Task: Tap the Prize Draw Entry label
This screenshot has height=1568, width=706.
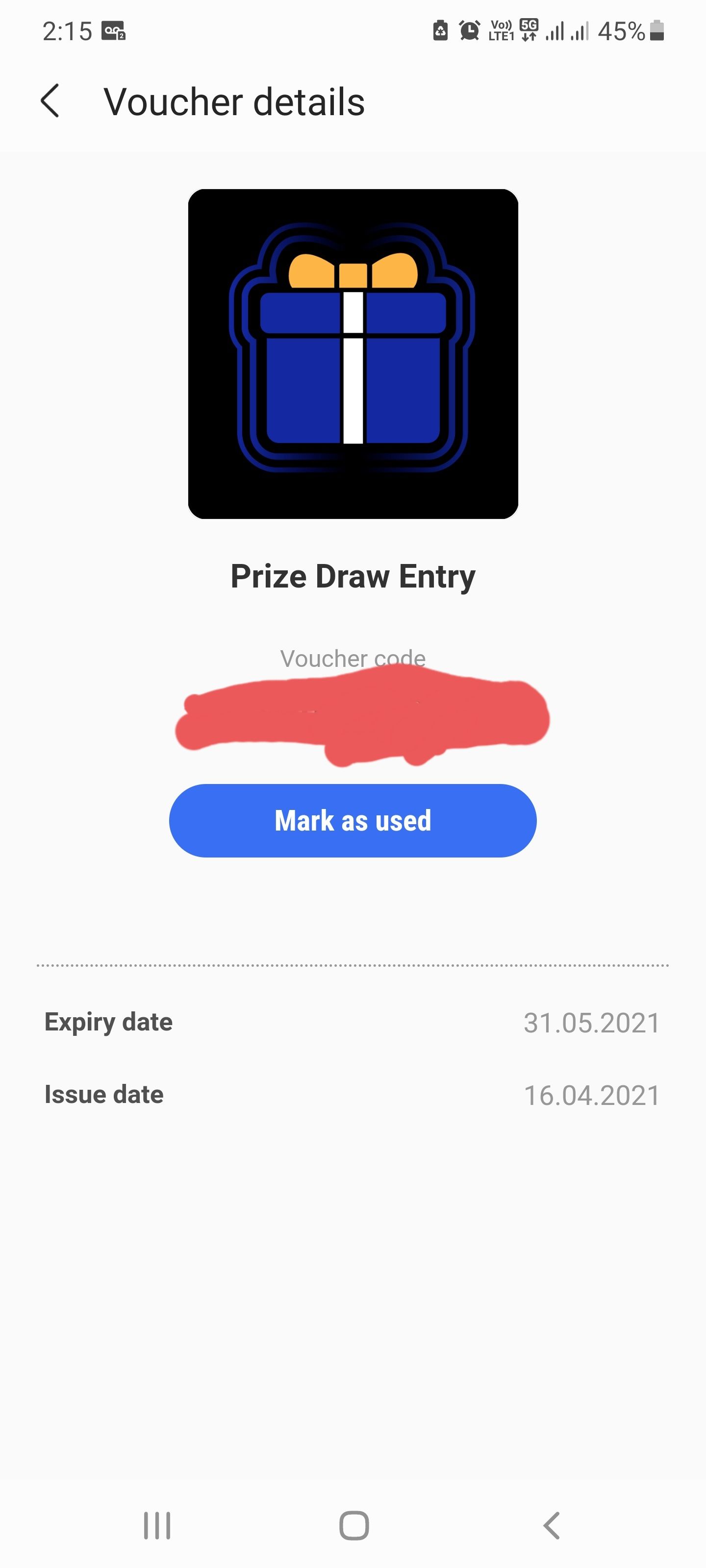Action: 353,575
